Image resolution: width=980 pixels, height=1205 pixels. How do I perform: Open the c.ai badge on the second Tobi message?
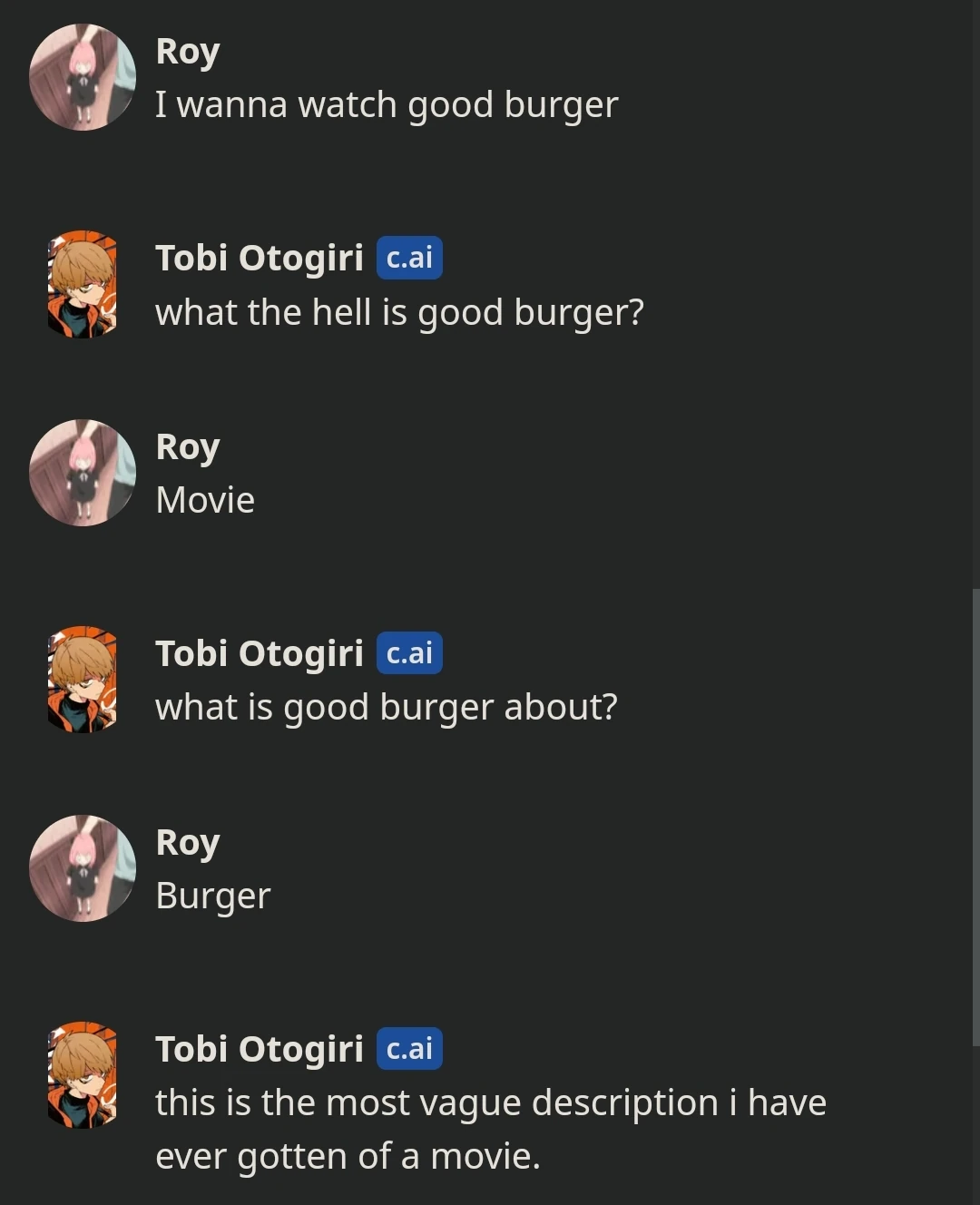(408, 652)
